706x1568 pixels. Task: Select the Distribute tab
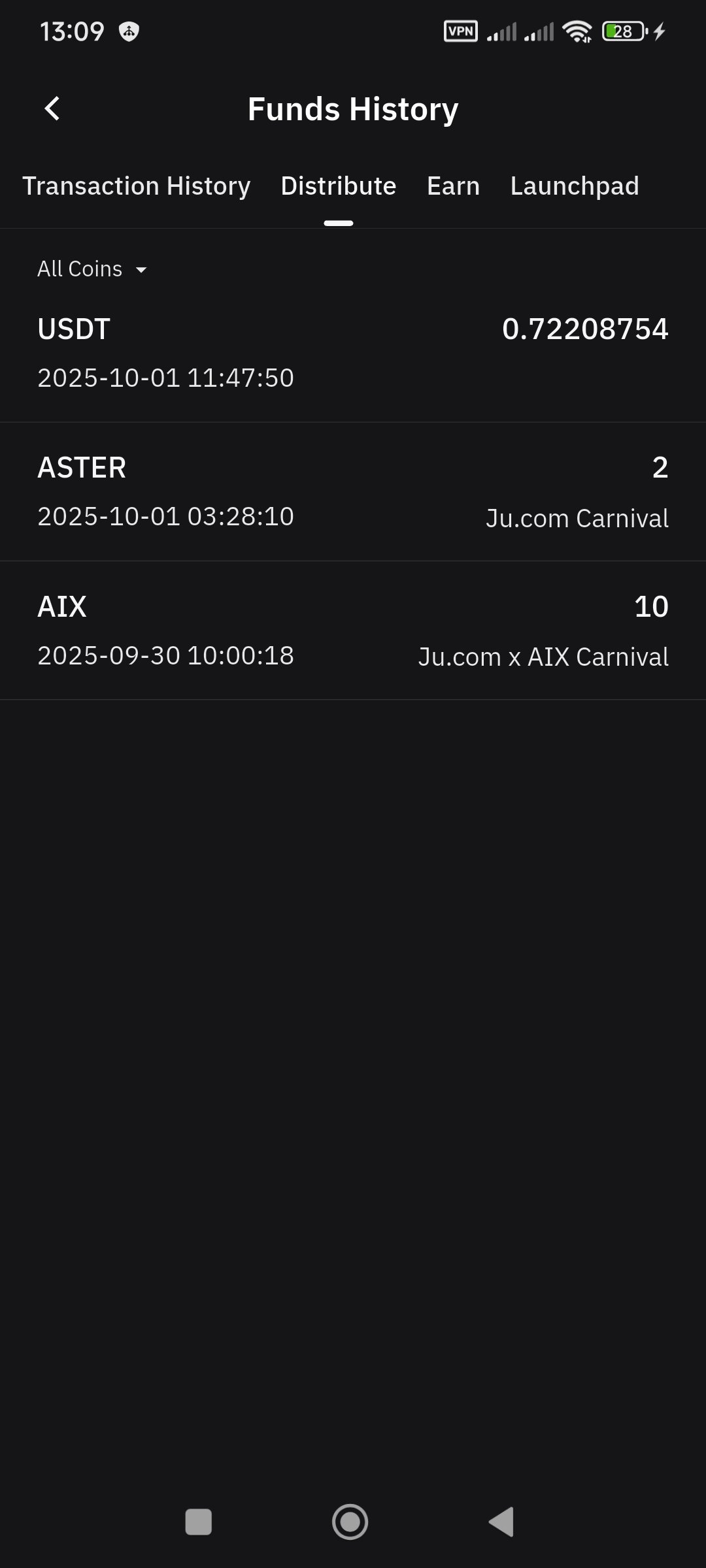coord(338,186)
